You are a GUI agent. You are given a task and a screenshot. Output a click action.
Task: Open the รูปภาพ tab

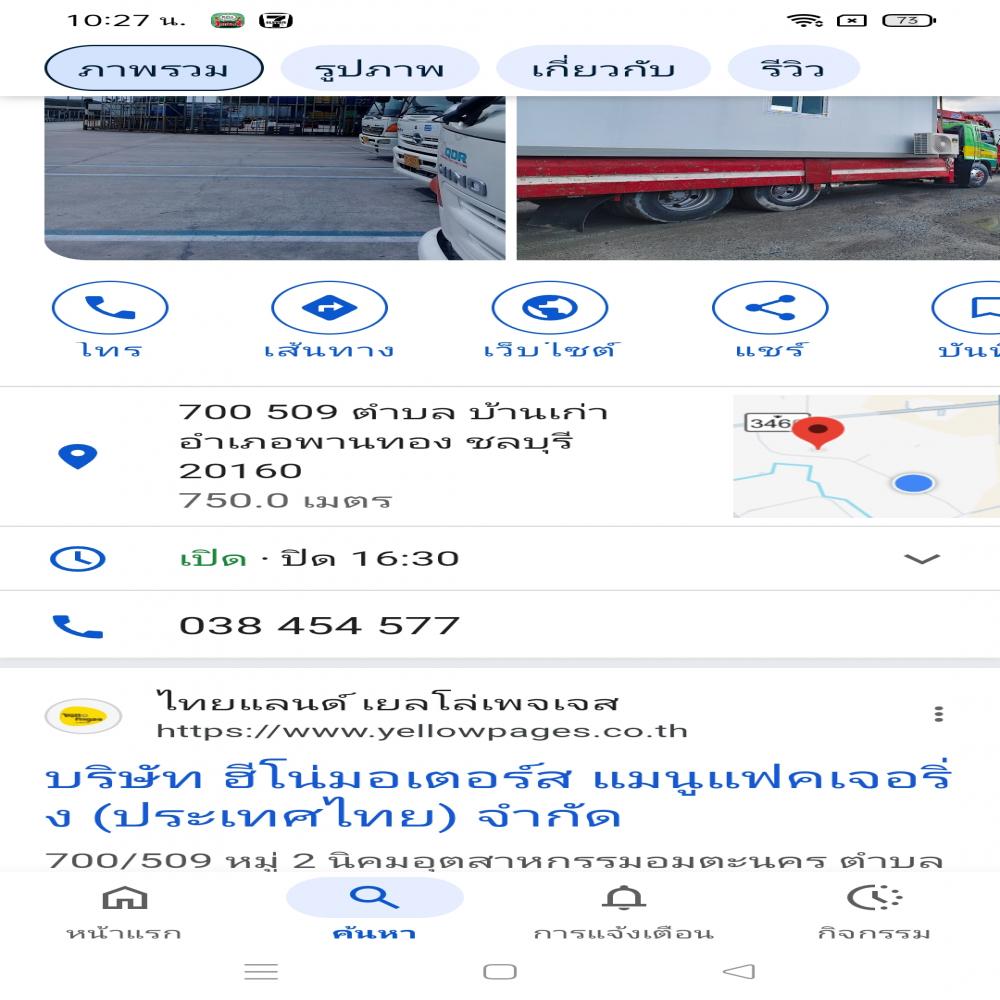pos(379,70)
